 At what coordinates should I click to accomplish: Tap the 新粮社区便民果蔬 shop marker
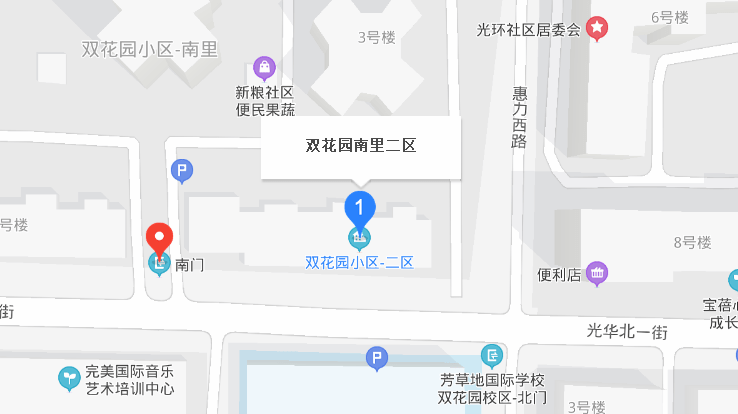click(x=264, y=68)
